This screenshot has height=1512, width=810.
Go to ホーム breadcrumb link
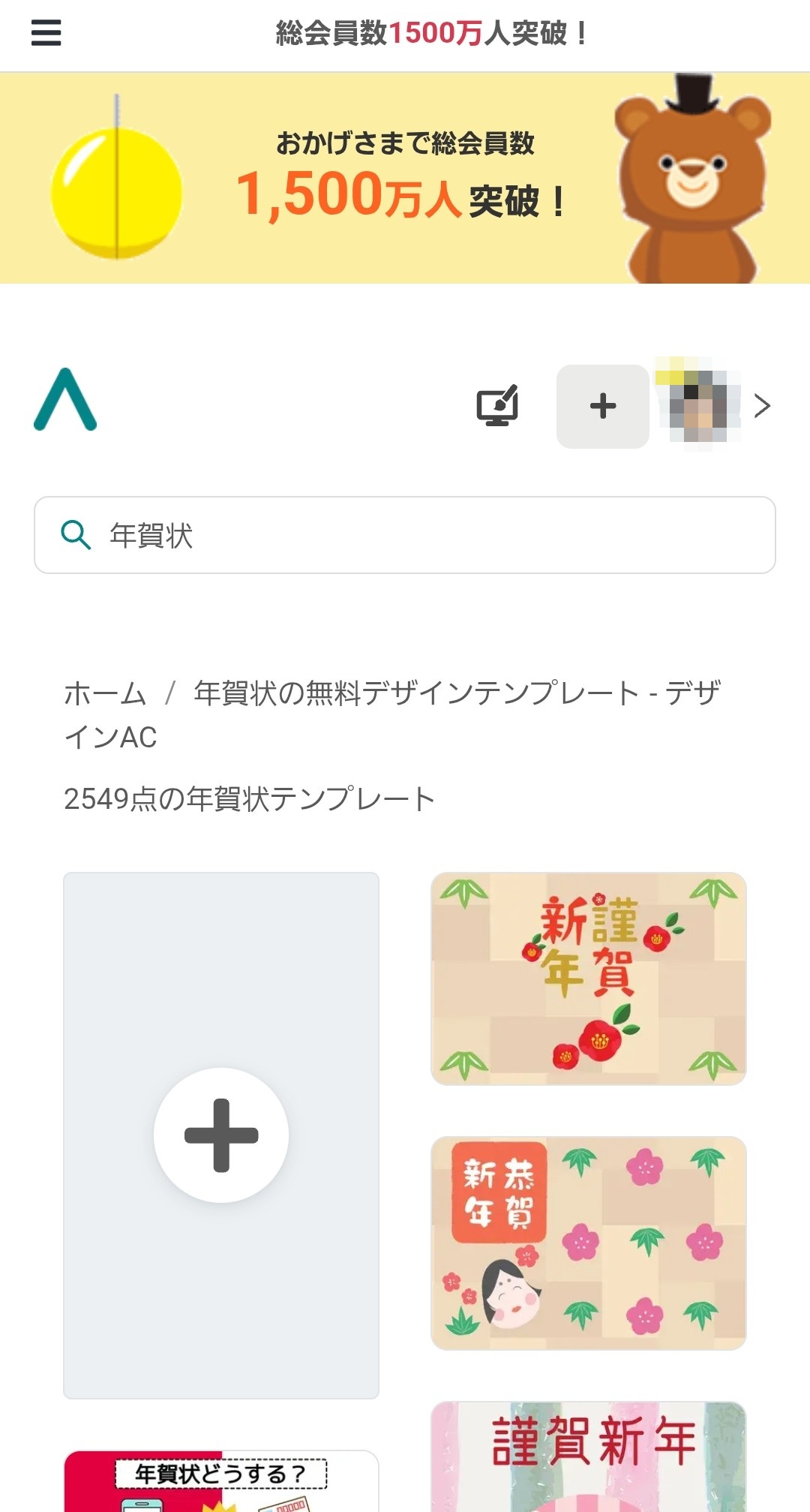click(104, 693)
